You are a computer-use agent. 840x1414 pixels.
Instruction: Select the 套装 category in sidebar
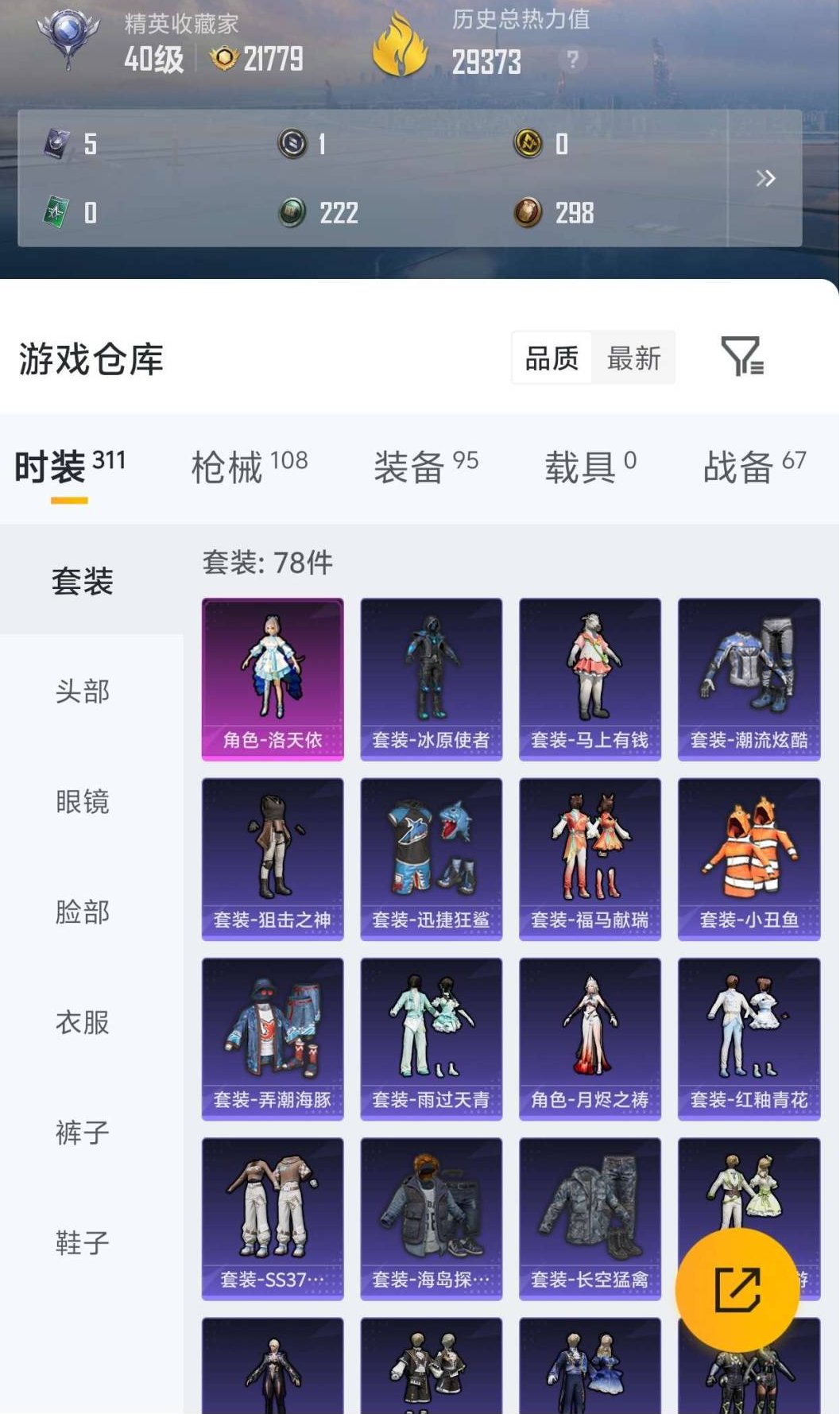83,583
